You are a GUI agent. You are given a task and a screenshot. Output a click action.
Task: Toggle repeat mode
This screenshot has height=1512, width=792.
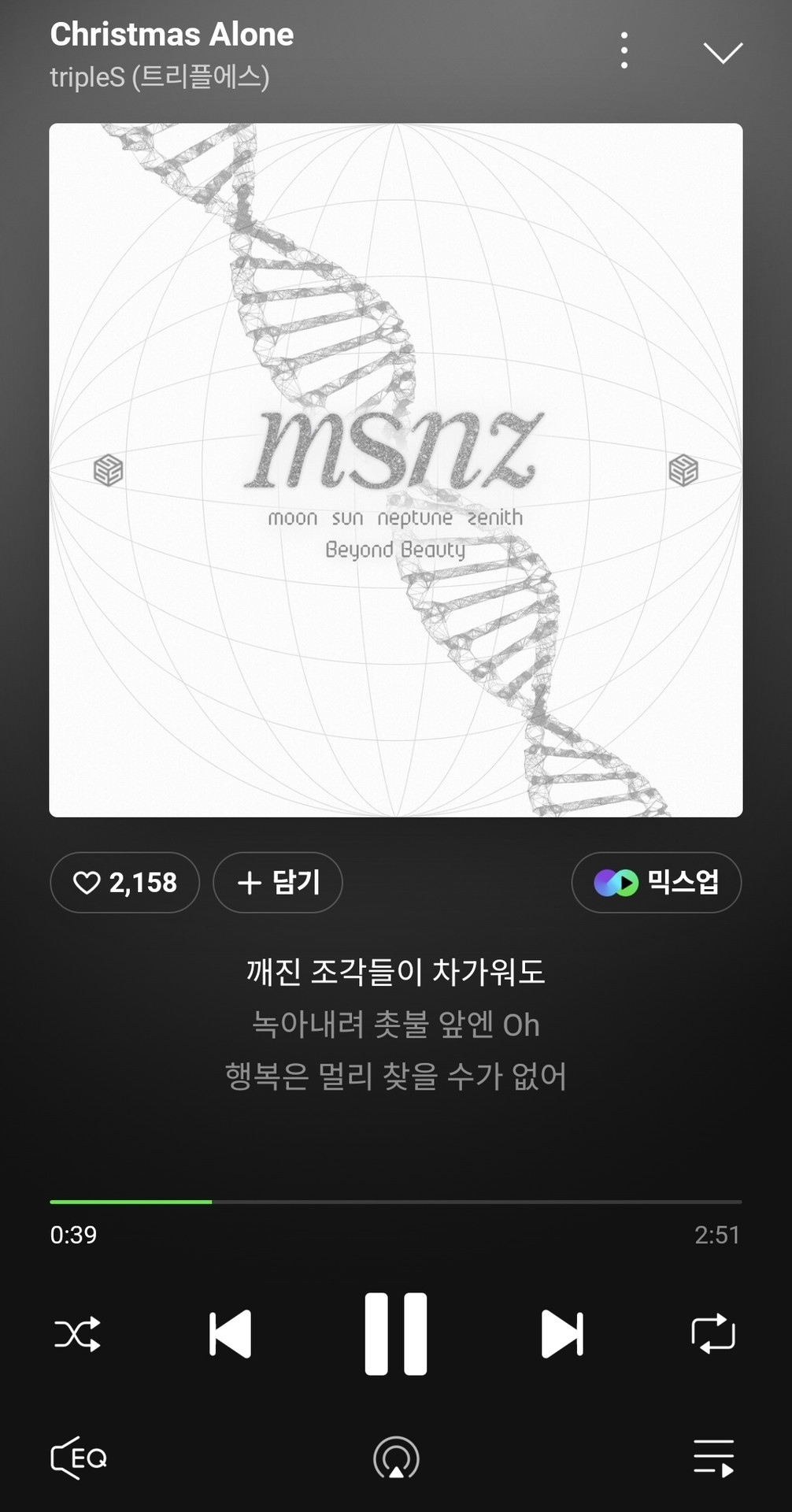coord(712,1332)
